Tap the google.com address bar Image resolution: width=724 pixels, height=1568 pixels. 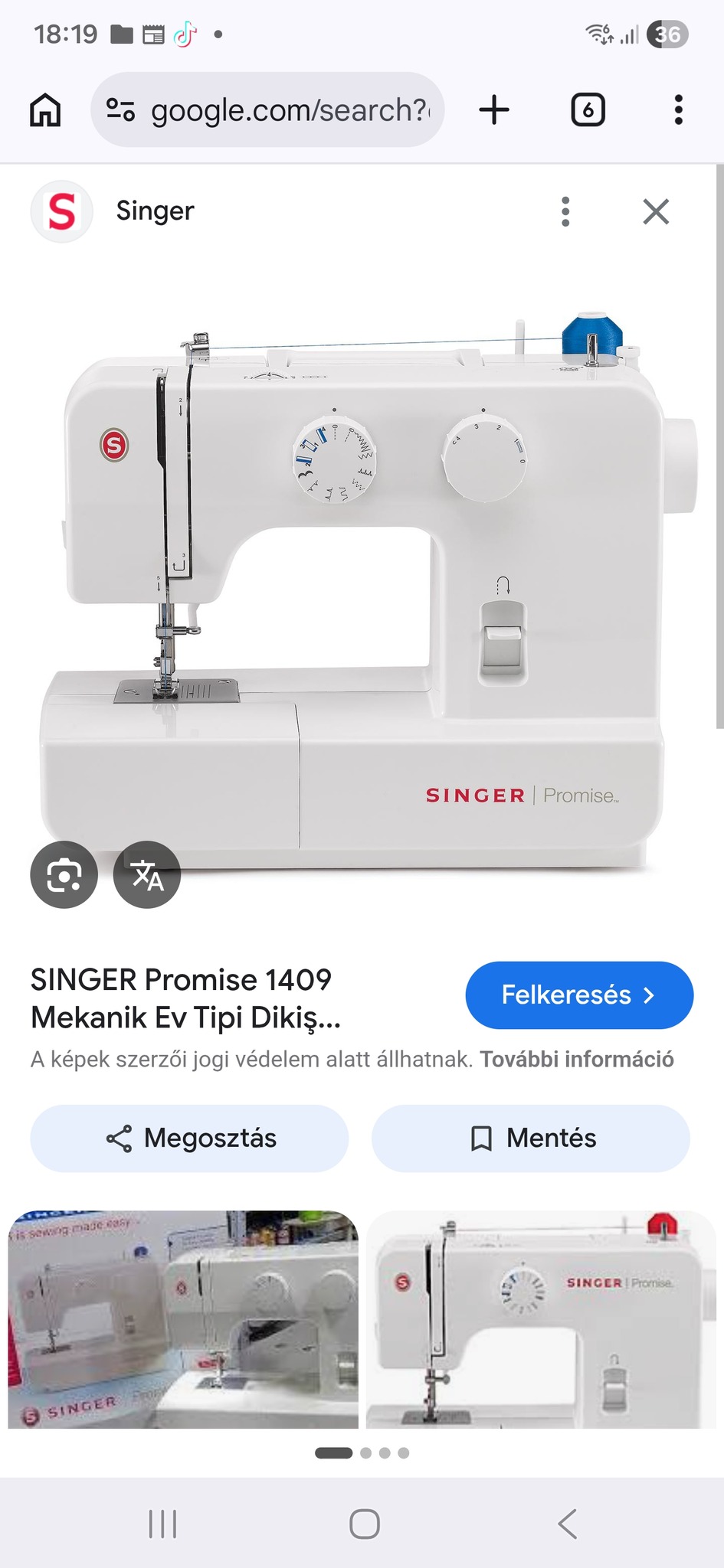tap(268, 110)
